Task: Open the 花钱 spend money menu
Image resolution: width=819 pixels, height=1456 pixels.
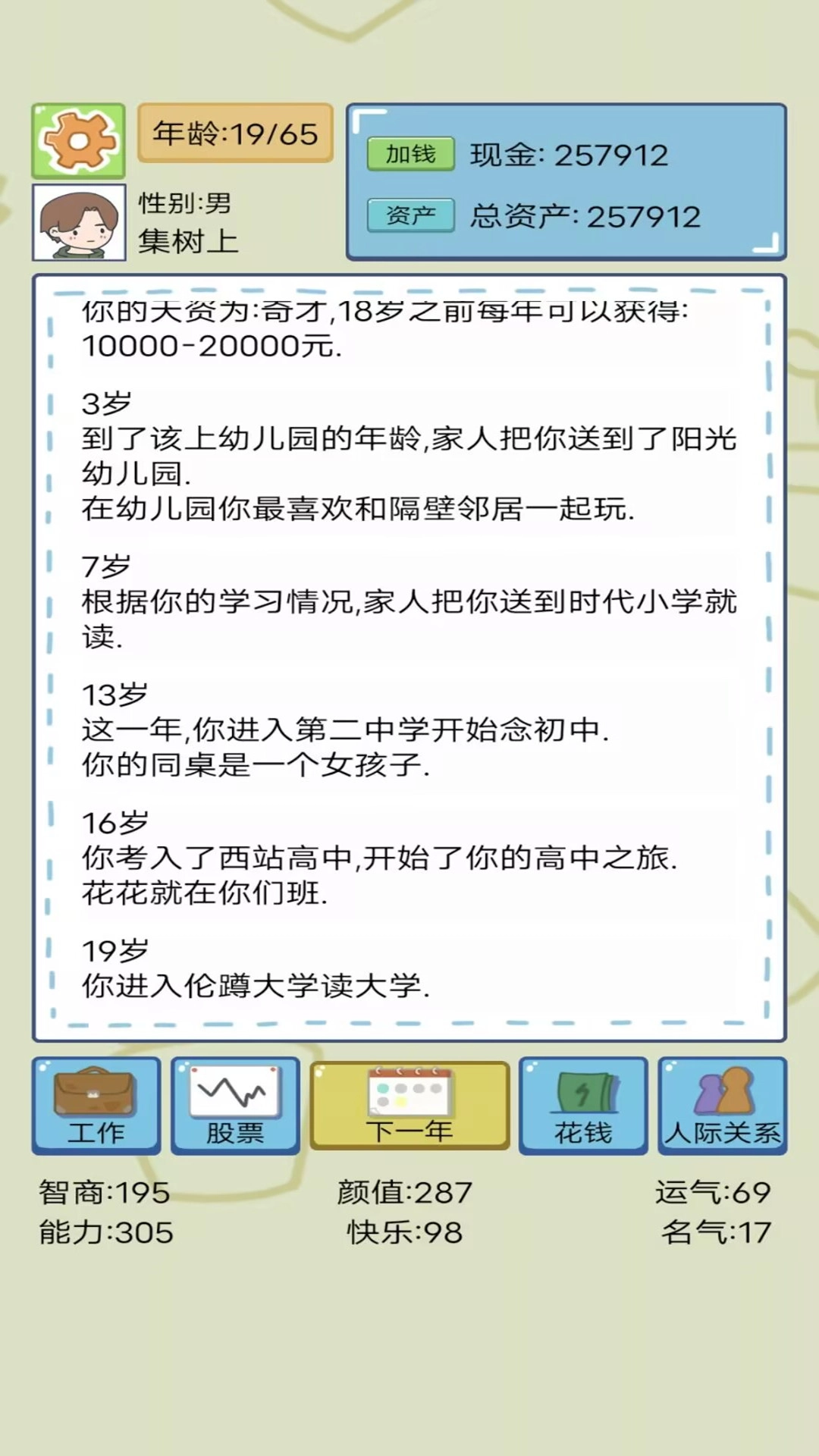Action: tap(583, 1105)
